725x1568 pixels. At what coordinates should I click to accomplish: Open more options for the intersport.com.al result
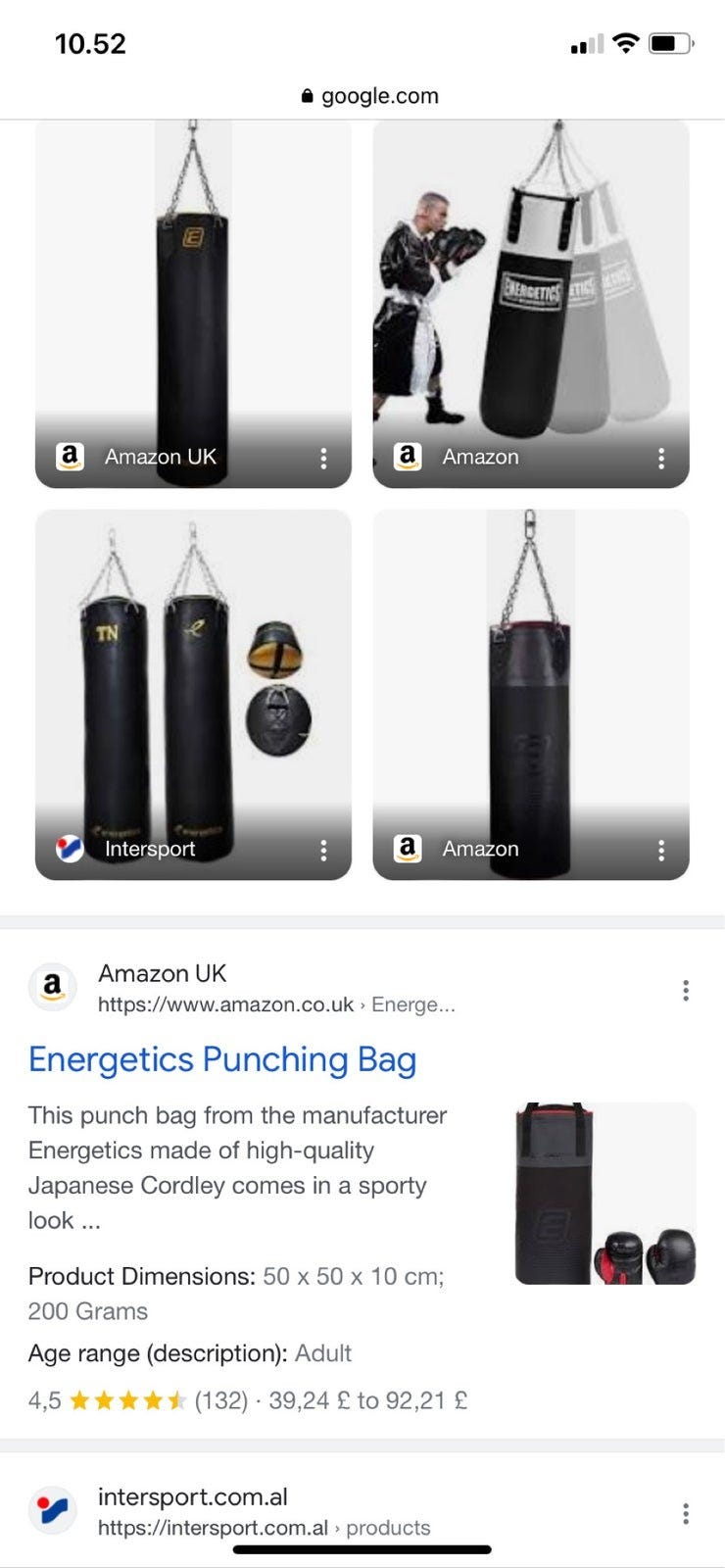686,1513
